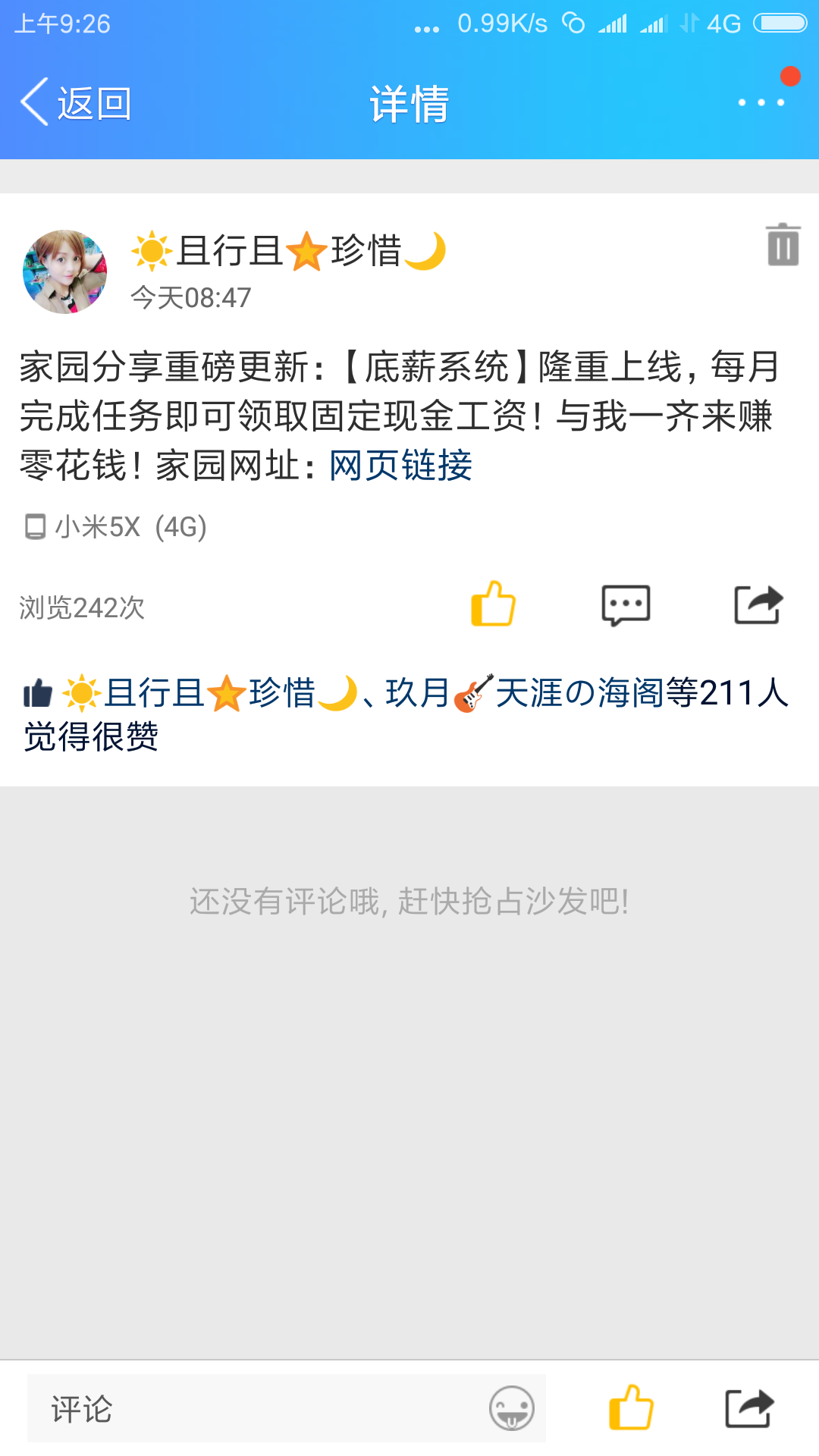This screenshot has height=1456, width=819.
Task: Open comments via speech bubble icon
Action: point(626,605)
